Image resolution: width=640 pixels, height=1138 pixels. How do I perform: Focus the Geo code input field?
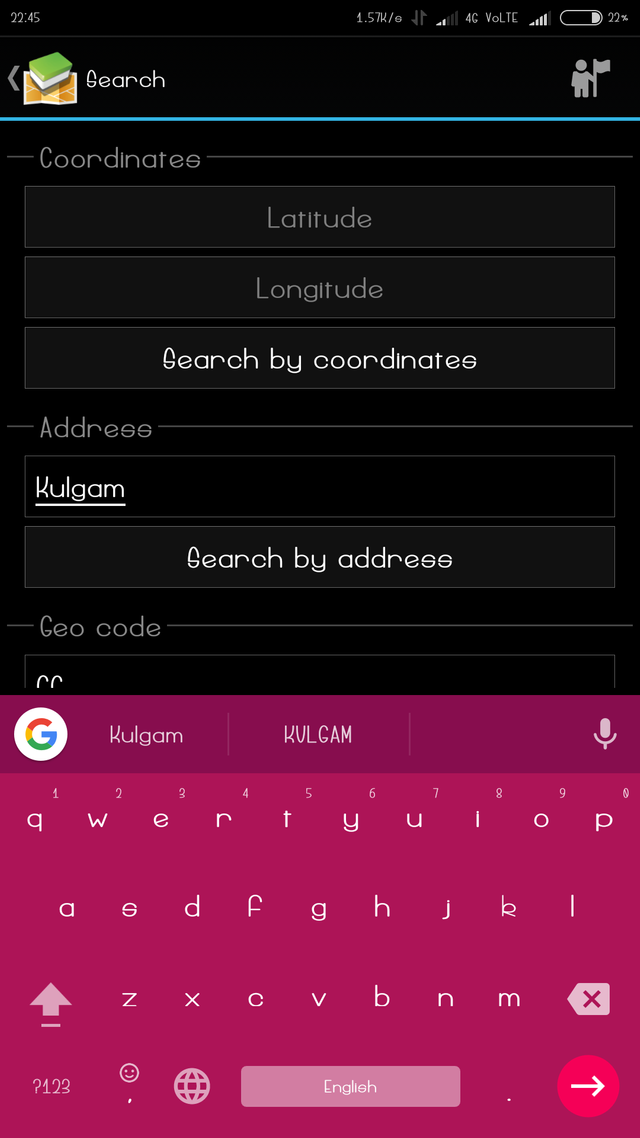(x=319, y=672)
